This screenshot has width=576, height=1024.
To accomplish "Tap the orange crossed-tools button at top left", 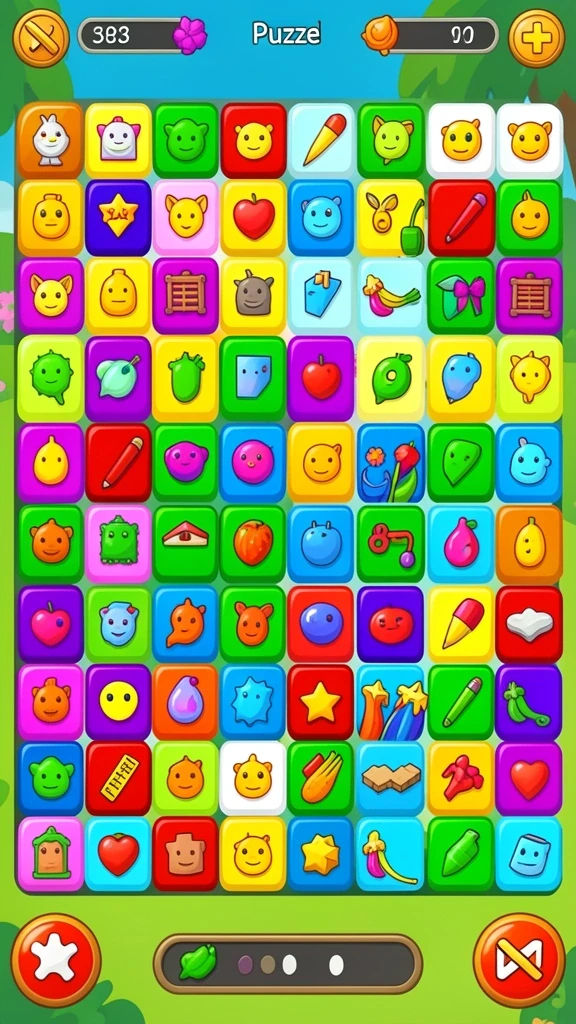I will point(40,39).
